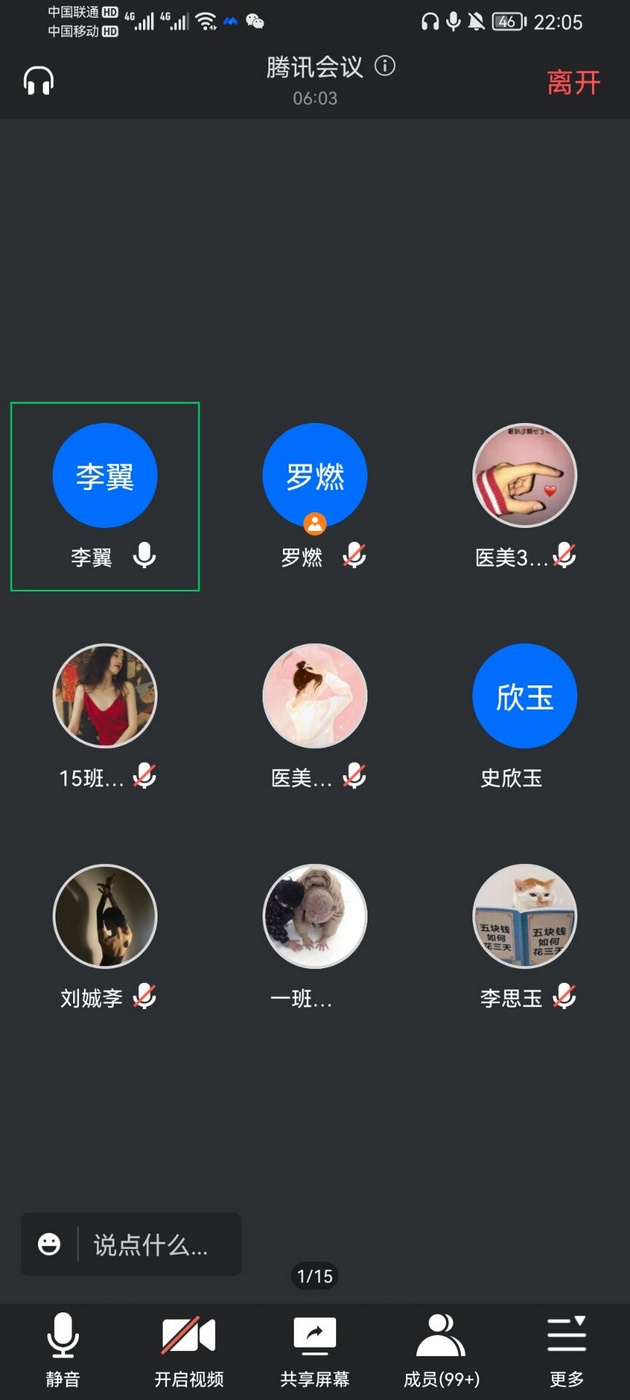
Task: Select participant tile 李思玉
Action: [525, 917]
